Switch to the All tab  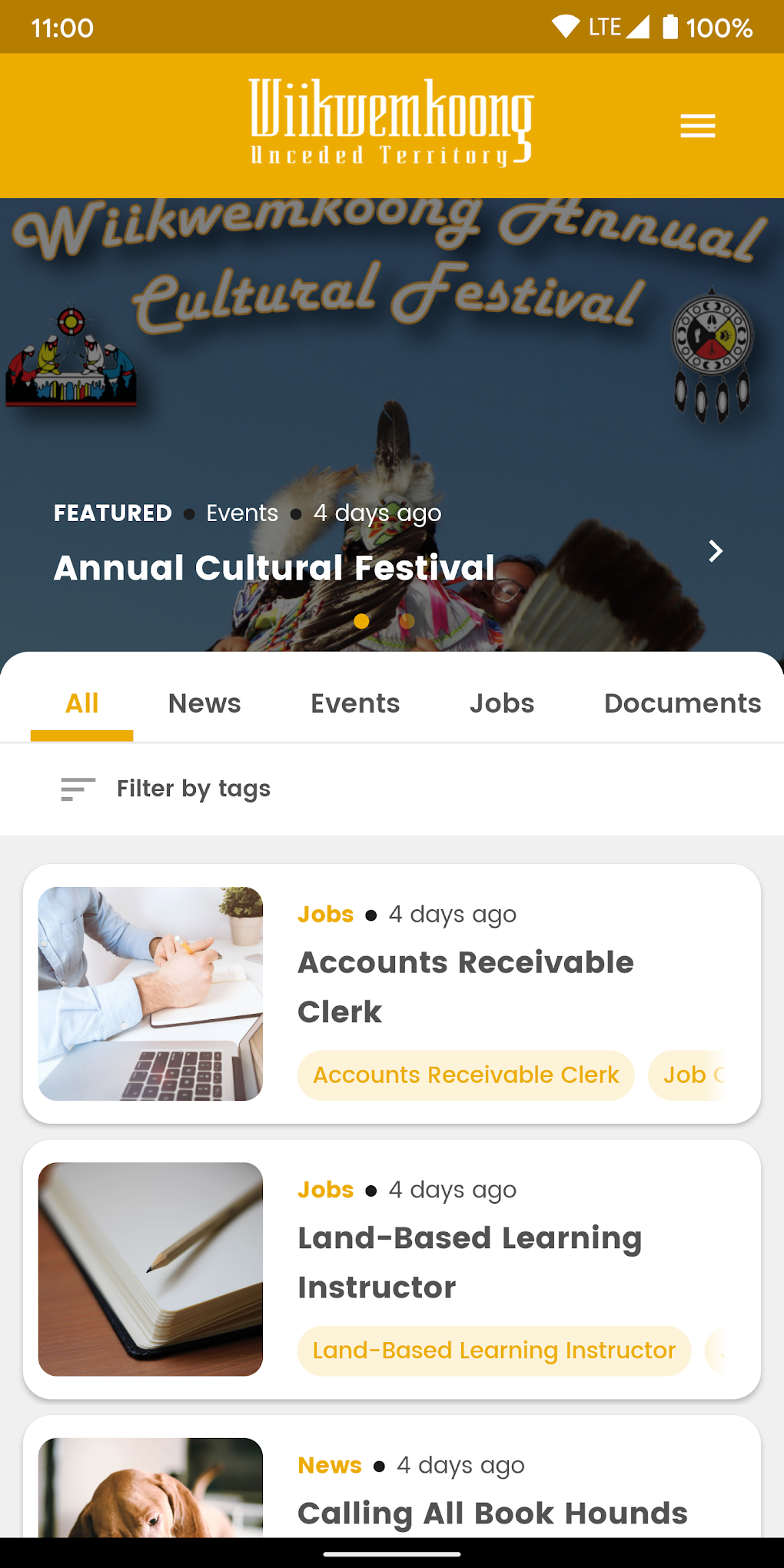coord(82,703)
